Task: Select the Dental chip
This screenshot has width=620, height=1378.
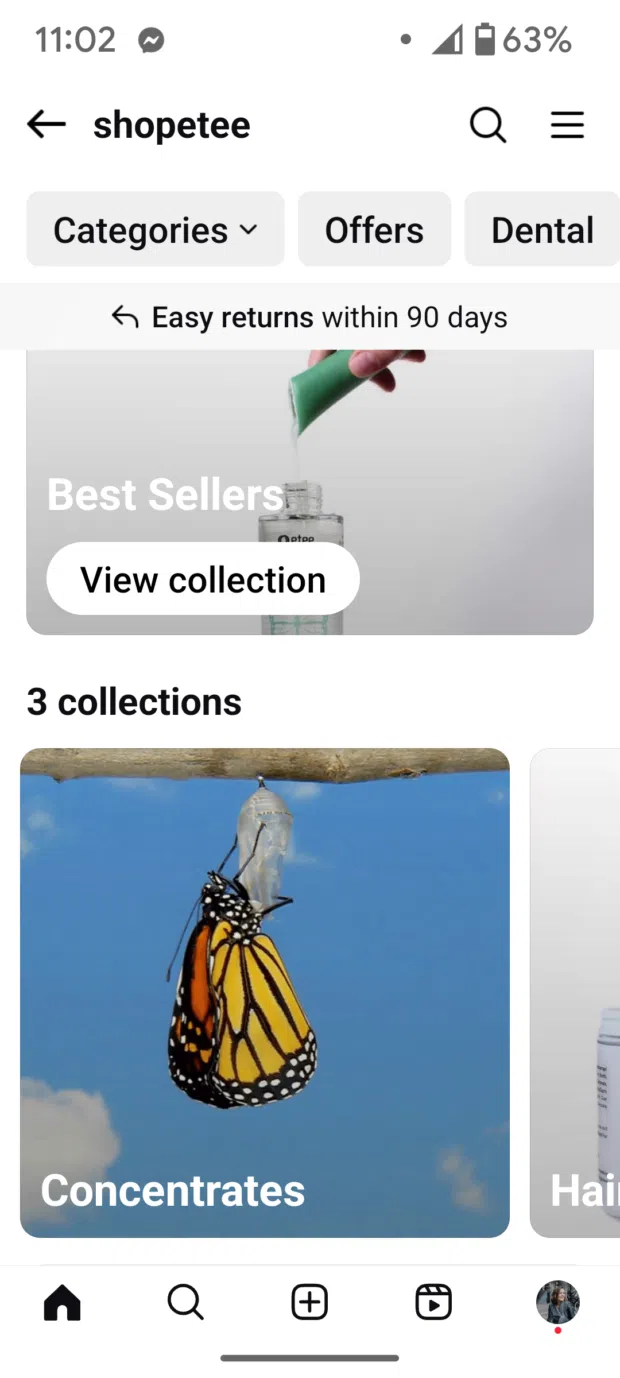Action: (x=542, y=230)
